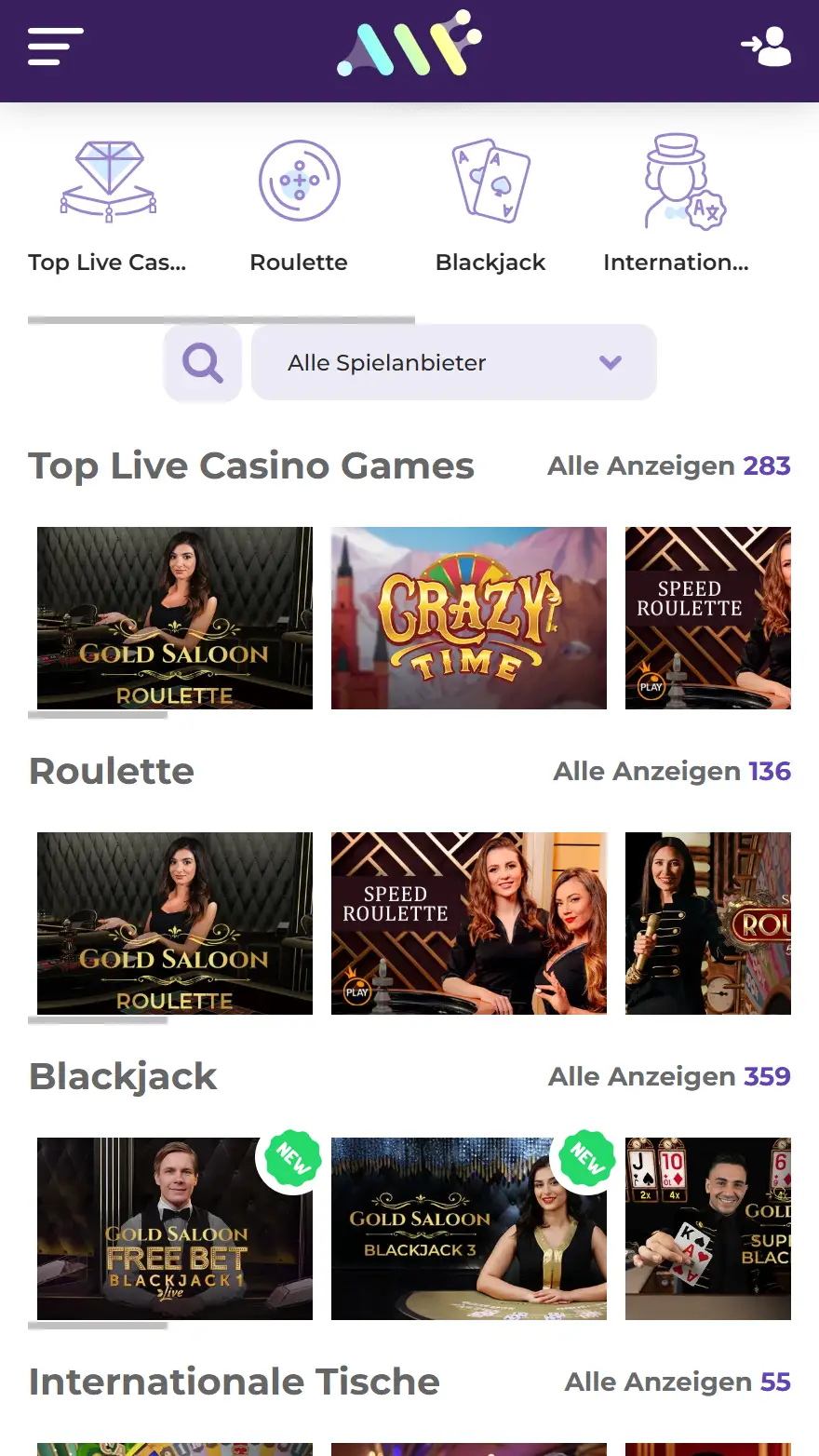The height and width of the screenshot is (1456, 819).
Task: Show all 283 Top Live Casino Games
Action: (x=668, y=465)
